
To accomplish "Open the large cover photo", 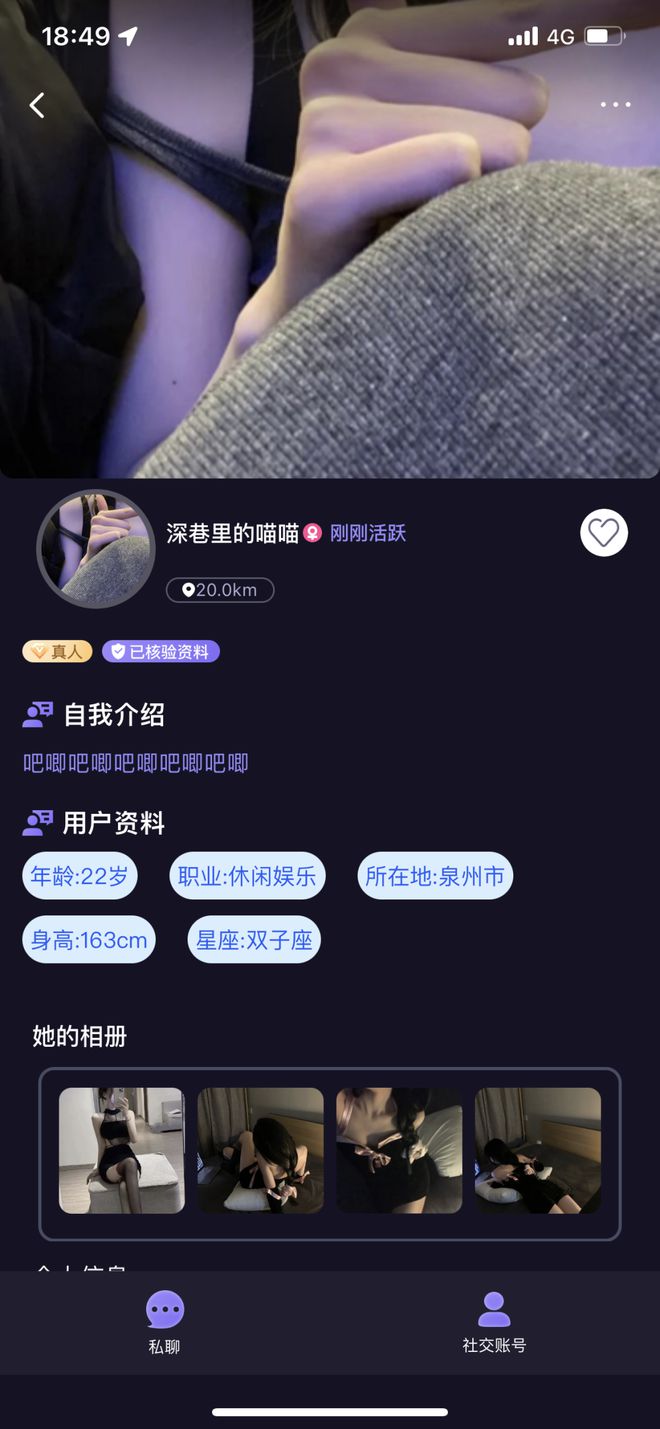I will 330,280.
